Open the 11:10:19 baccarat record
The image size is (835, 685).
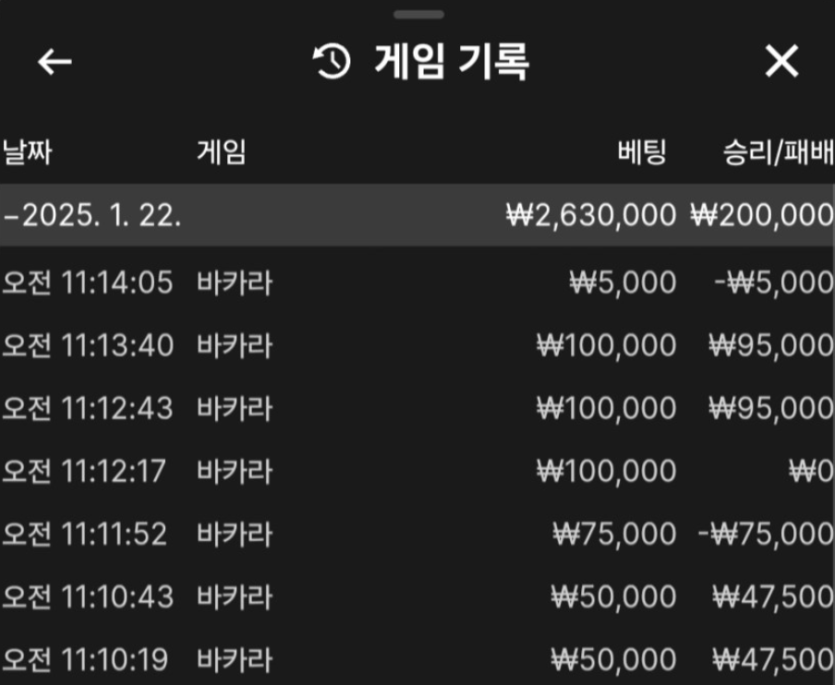click(417, 660)
